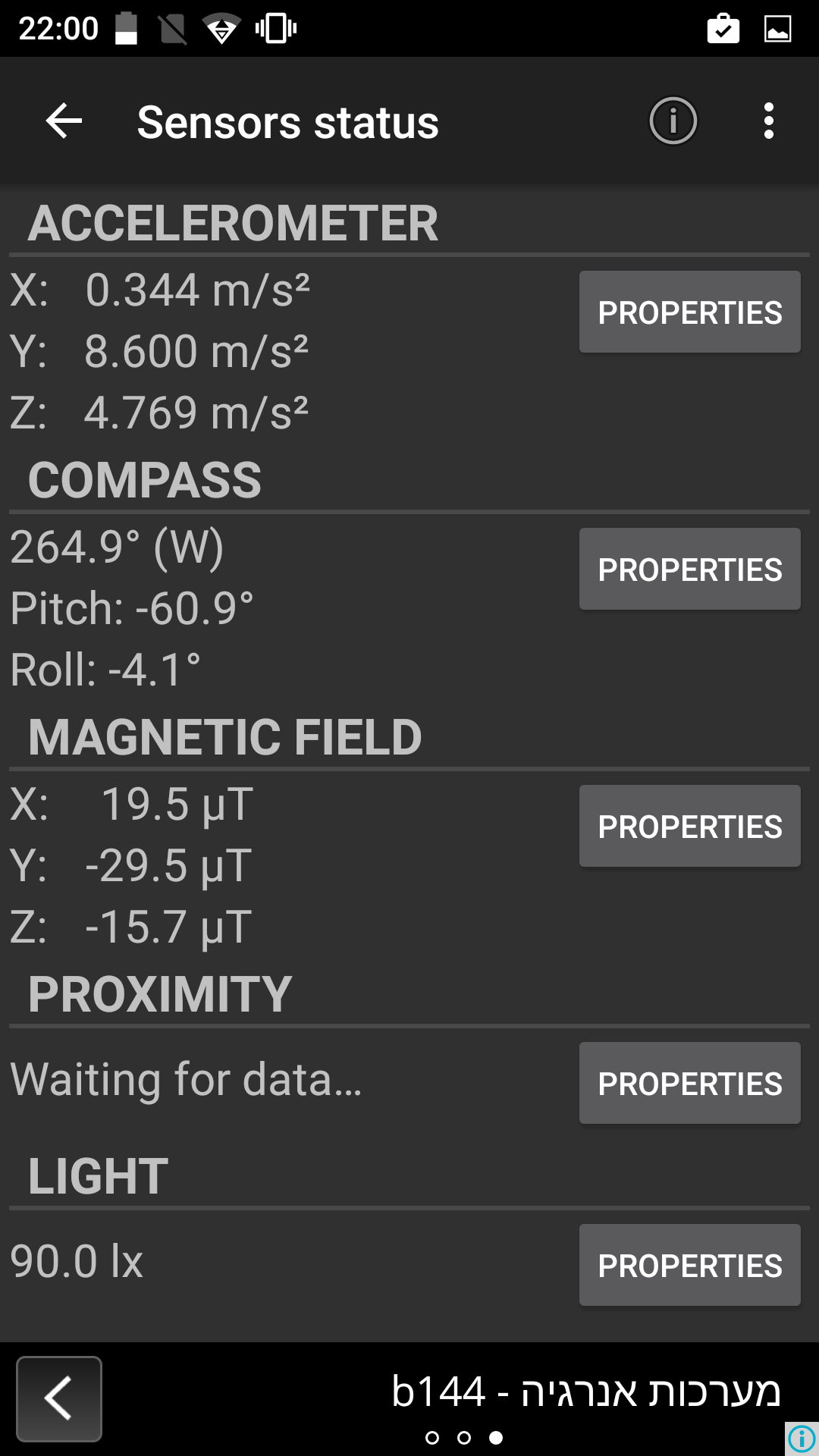This screenshot has height=1456, width=819.
Task: Open the three-dot overflow menu
Action: click(x=768, y=121)
